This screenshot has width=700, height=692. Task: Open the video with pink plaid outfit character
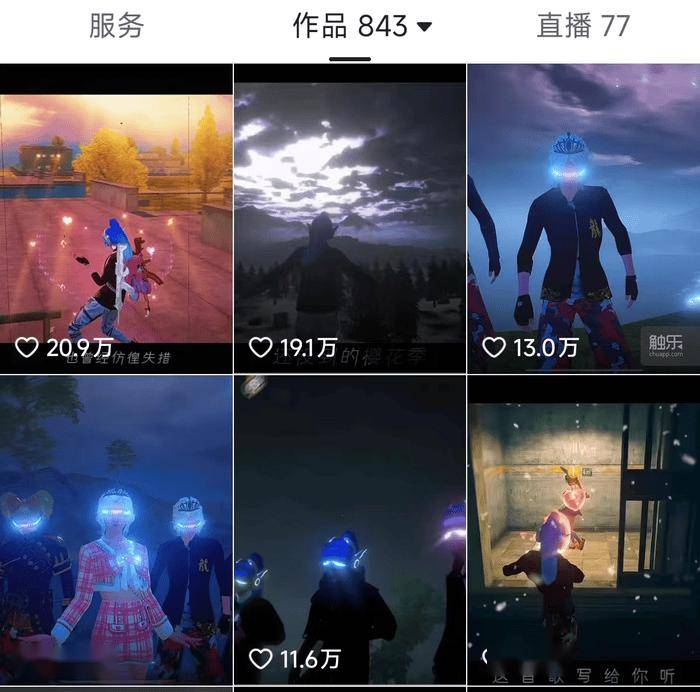coord(116,530)
